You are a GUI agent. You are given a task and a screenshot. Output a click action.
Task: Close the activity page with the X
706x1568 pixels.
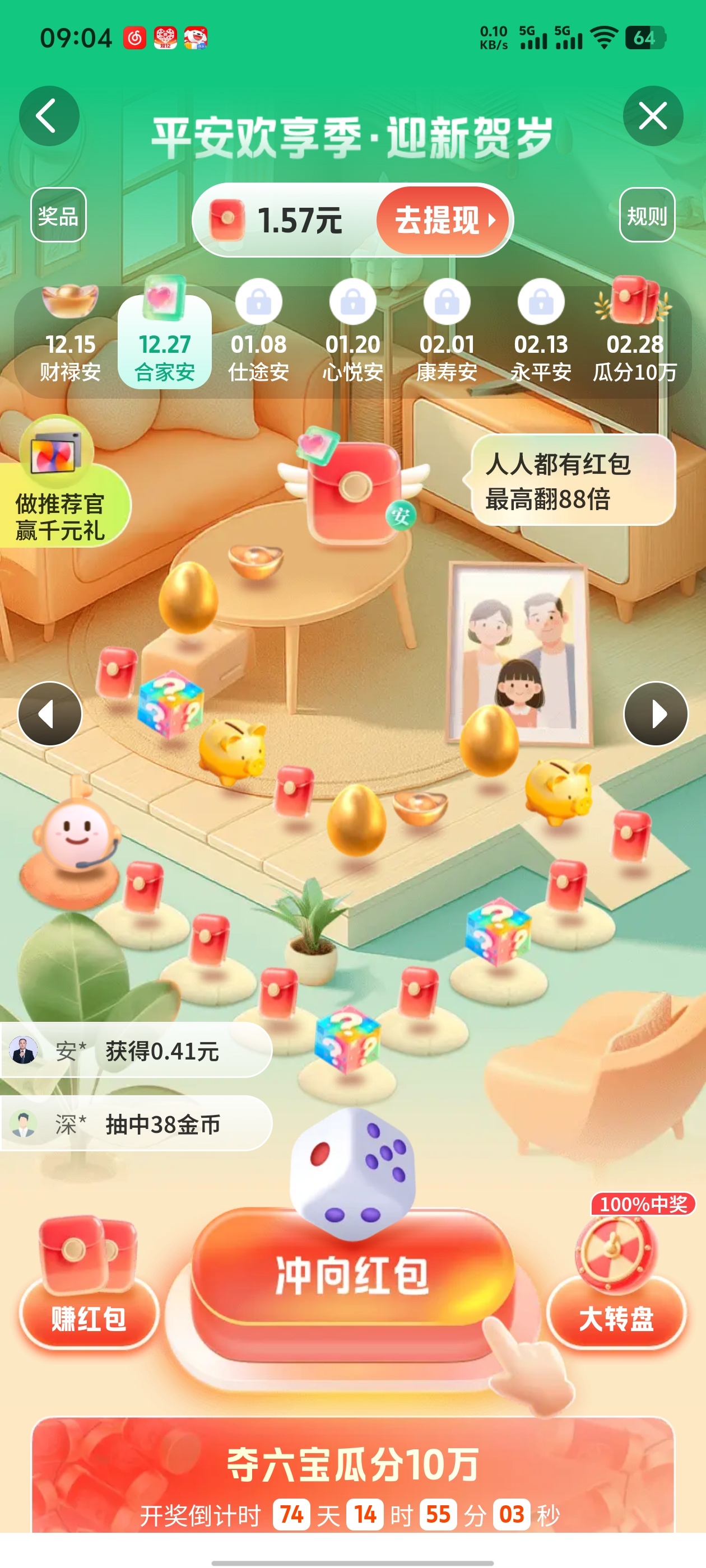pos(652,116)
